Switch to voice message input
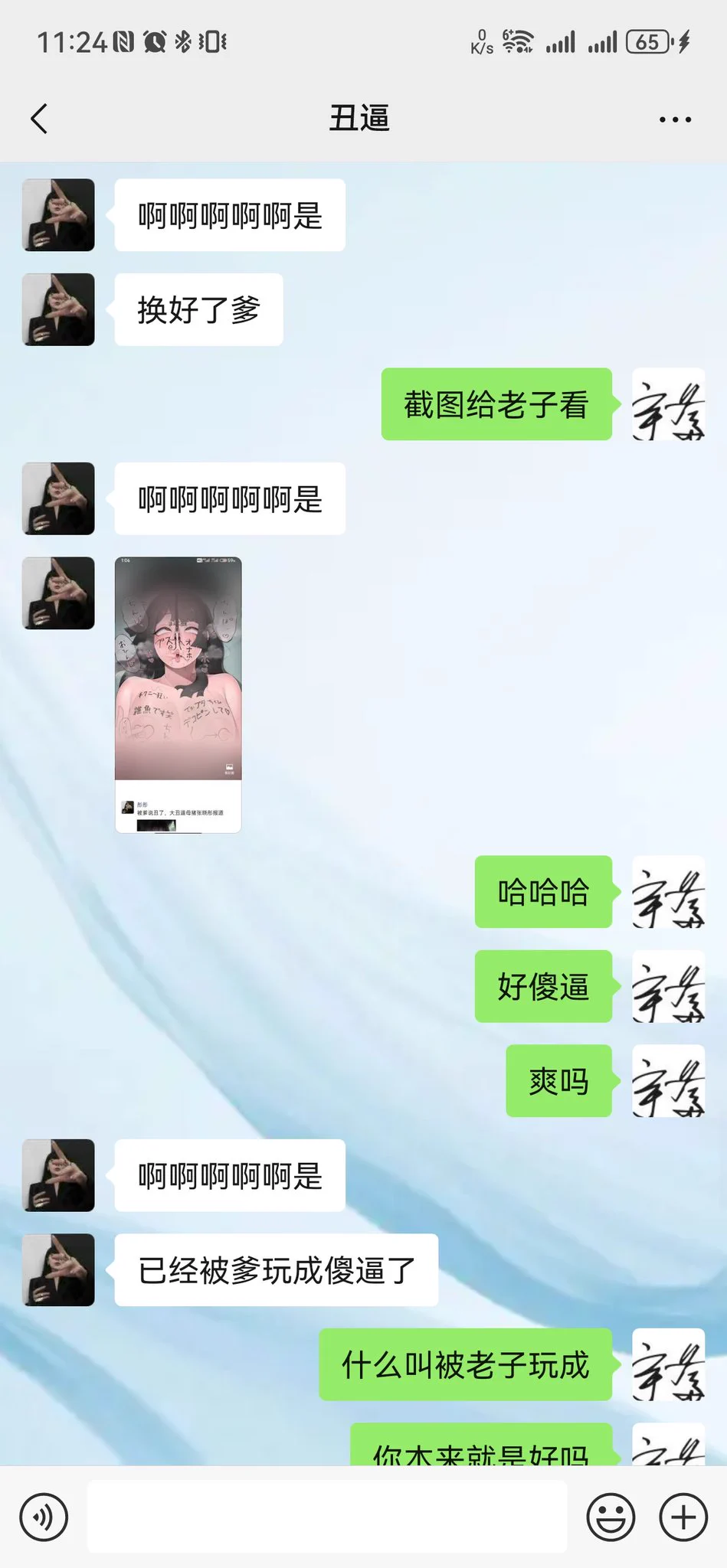 point(44,1517)
